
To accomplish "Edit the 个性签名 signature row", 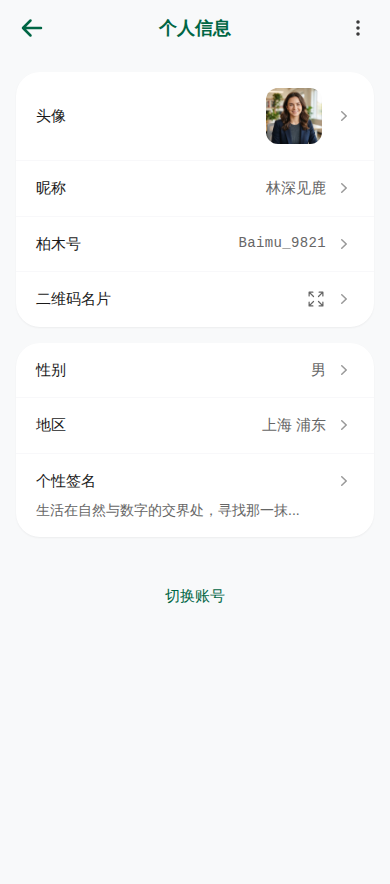I will click(x=195, y=495).
